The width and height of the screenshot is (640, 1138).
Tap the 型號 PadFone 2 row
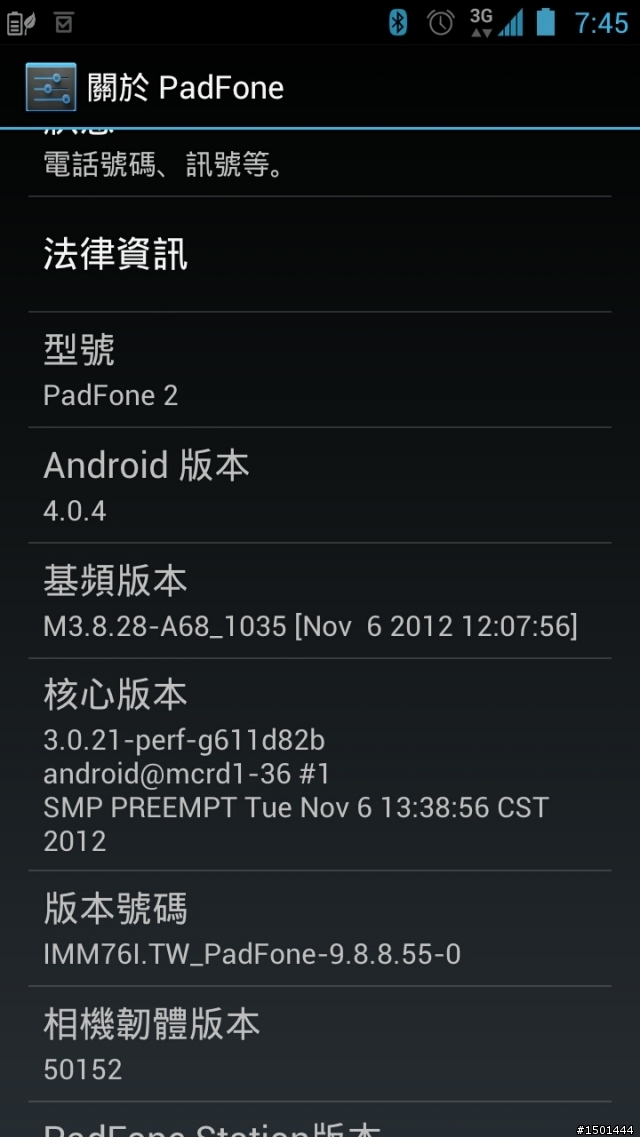pos(320,371)
